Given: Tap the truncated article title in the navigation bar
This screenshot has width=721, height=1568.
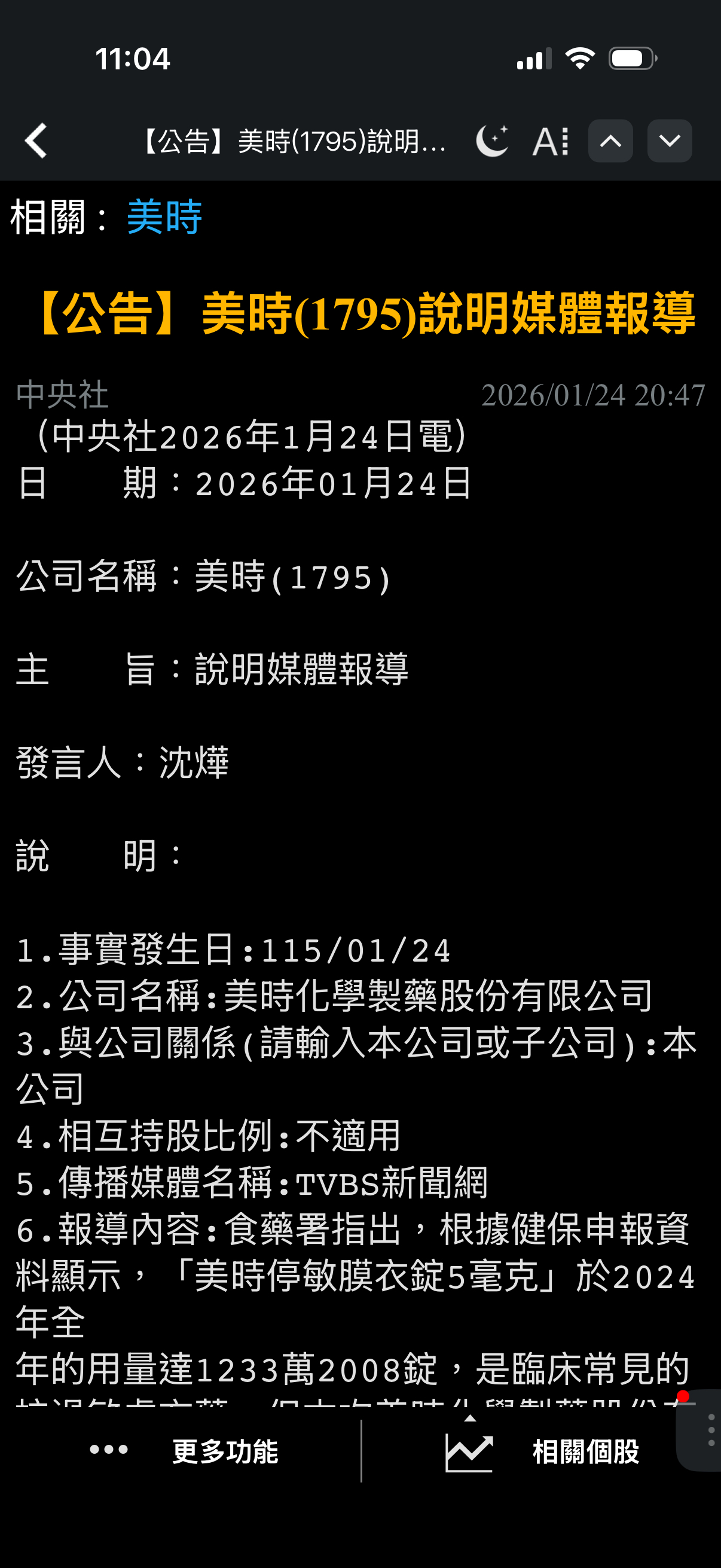Looking at the screenshot, I should 294,141.
